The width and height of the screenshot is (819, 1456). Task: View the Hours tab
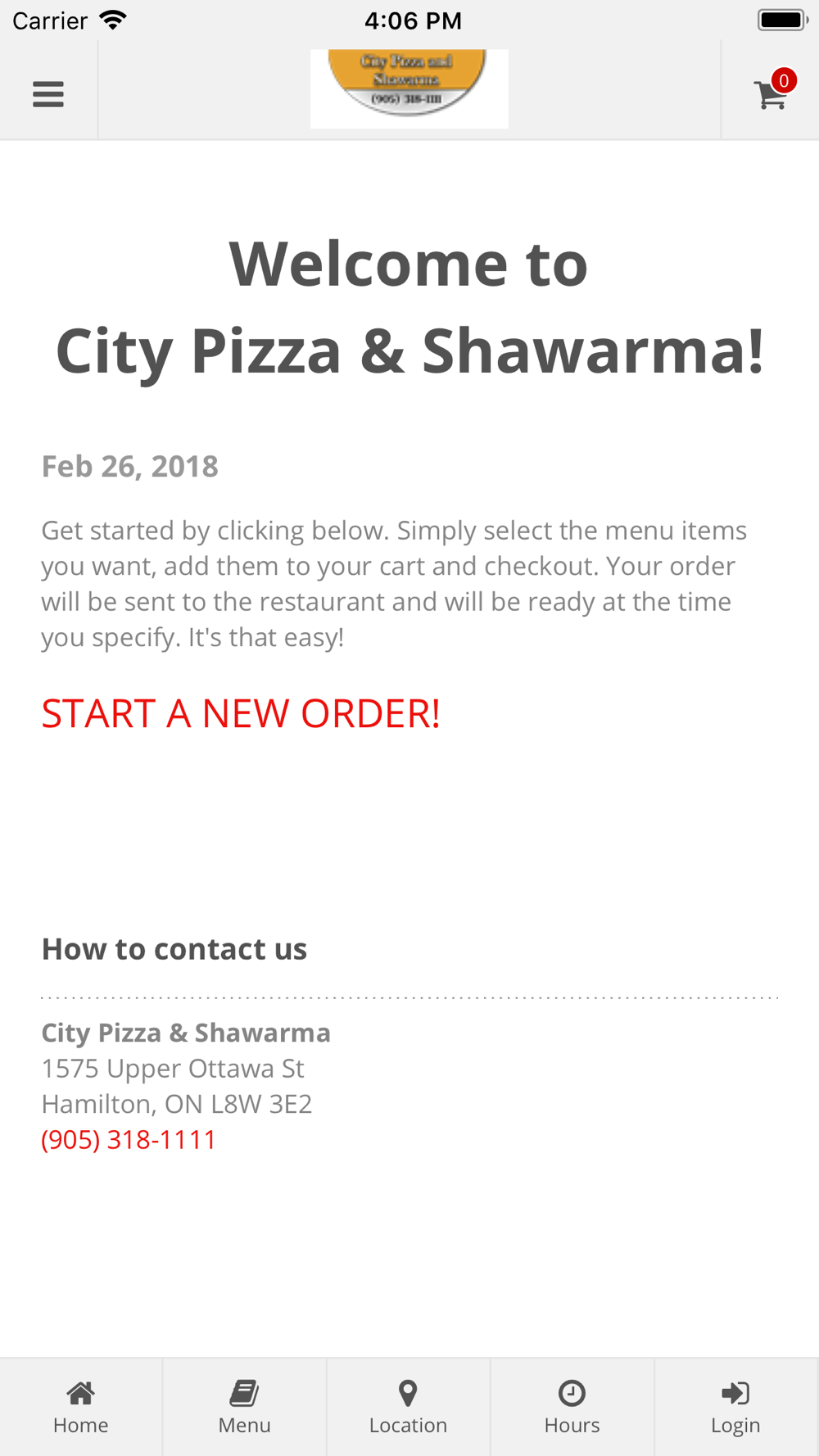[x=572, y=1408]
